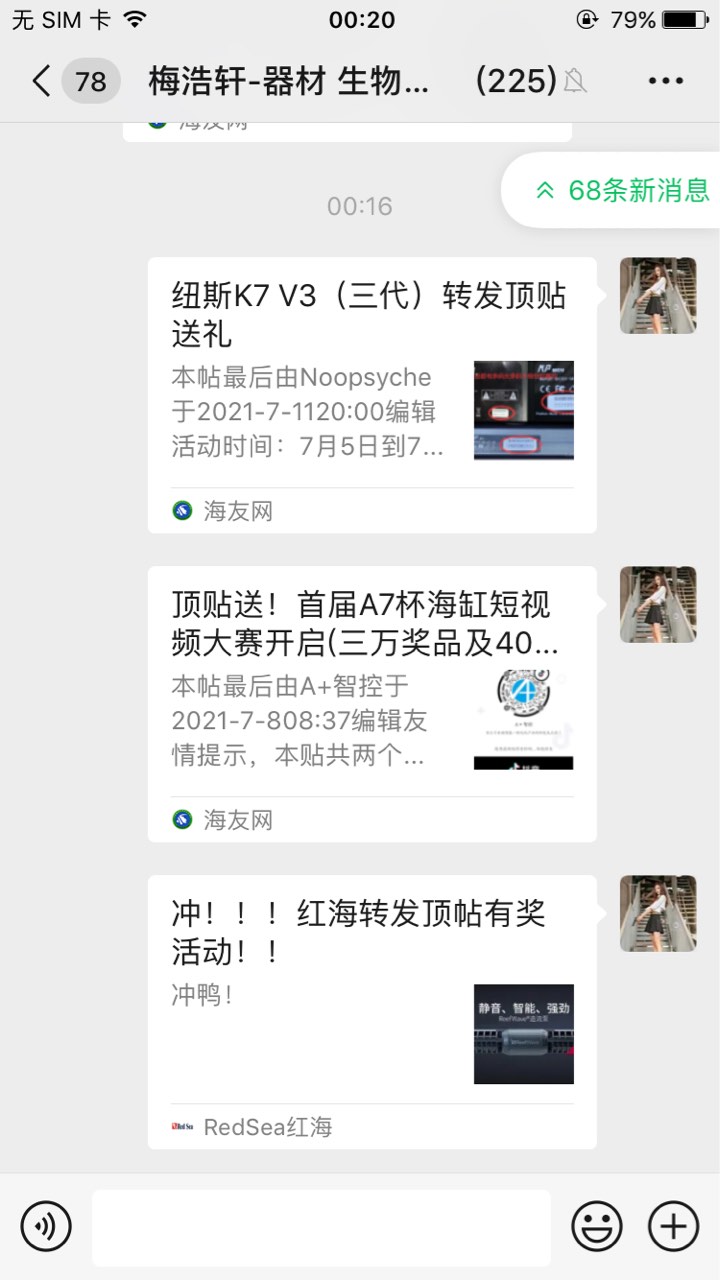View sender's avatar beside the A7杯 post
This screenshot has width=720, height=1280.
click(x=658, y=605)
